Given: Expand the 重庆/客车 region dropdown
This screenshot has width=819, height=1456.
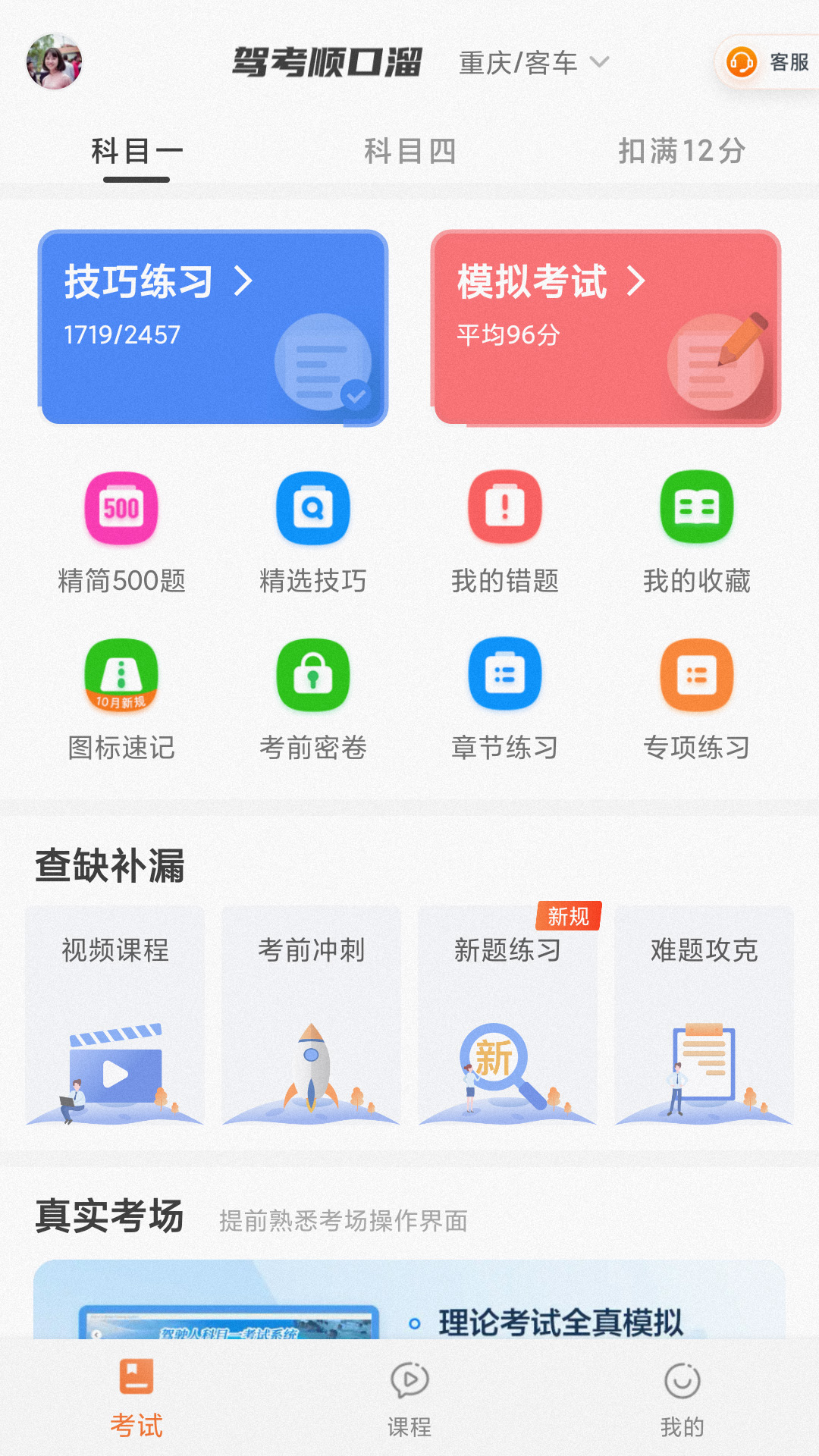Looking at the screenshot, I should click(533, 63).
